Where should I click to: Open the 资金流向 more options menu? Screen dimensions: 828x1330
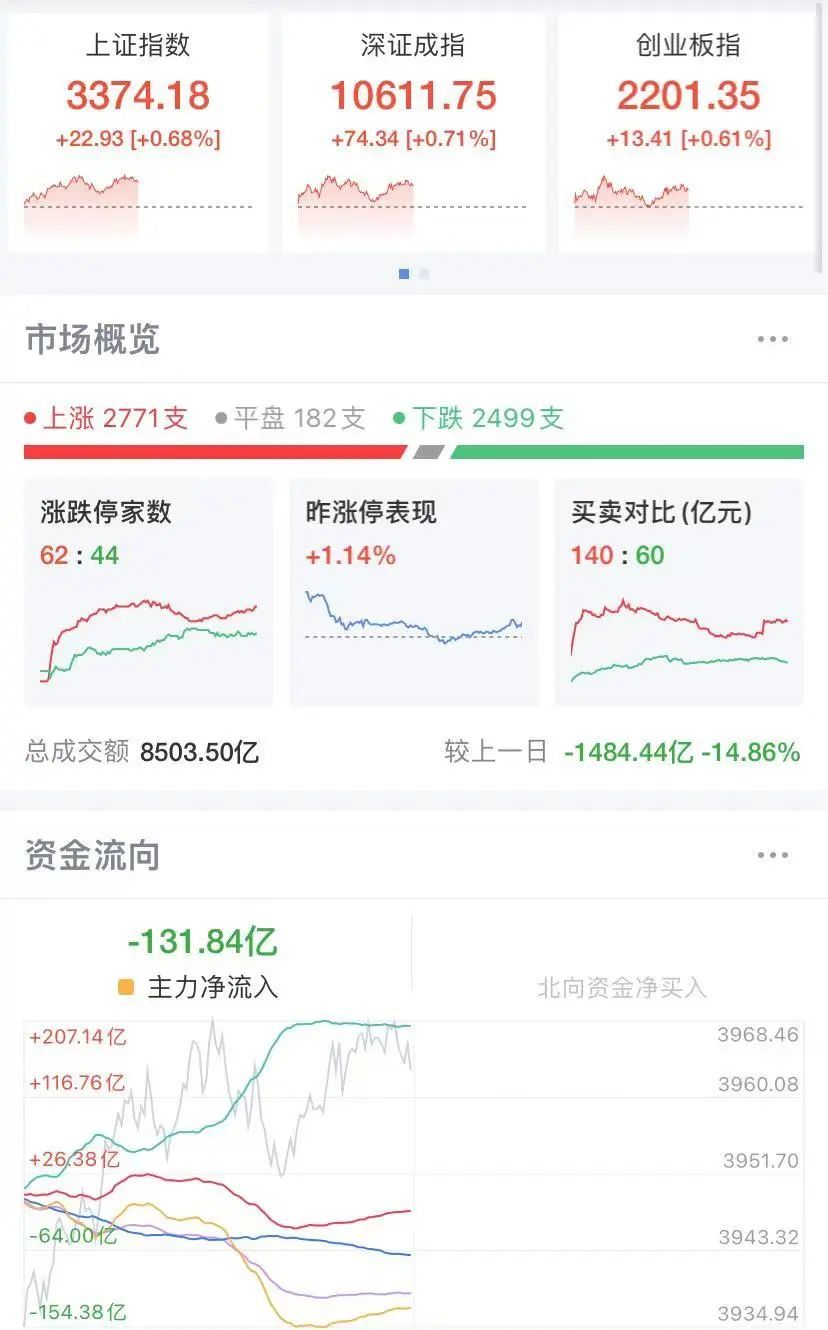[773, 856]
